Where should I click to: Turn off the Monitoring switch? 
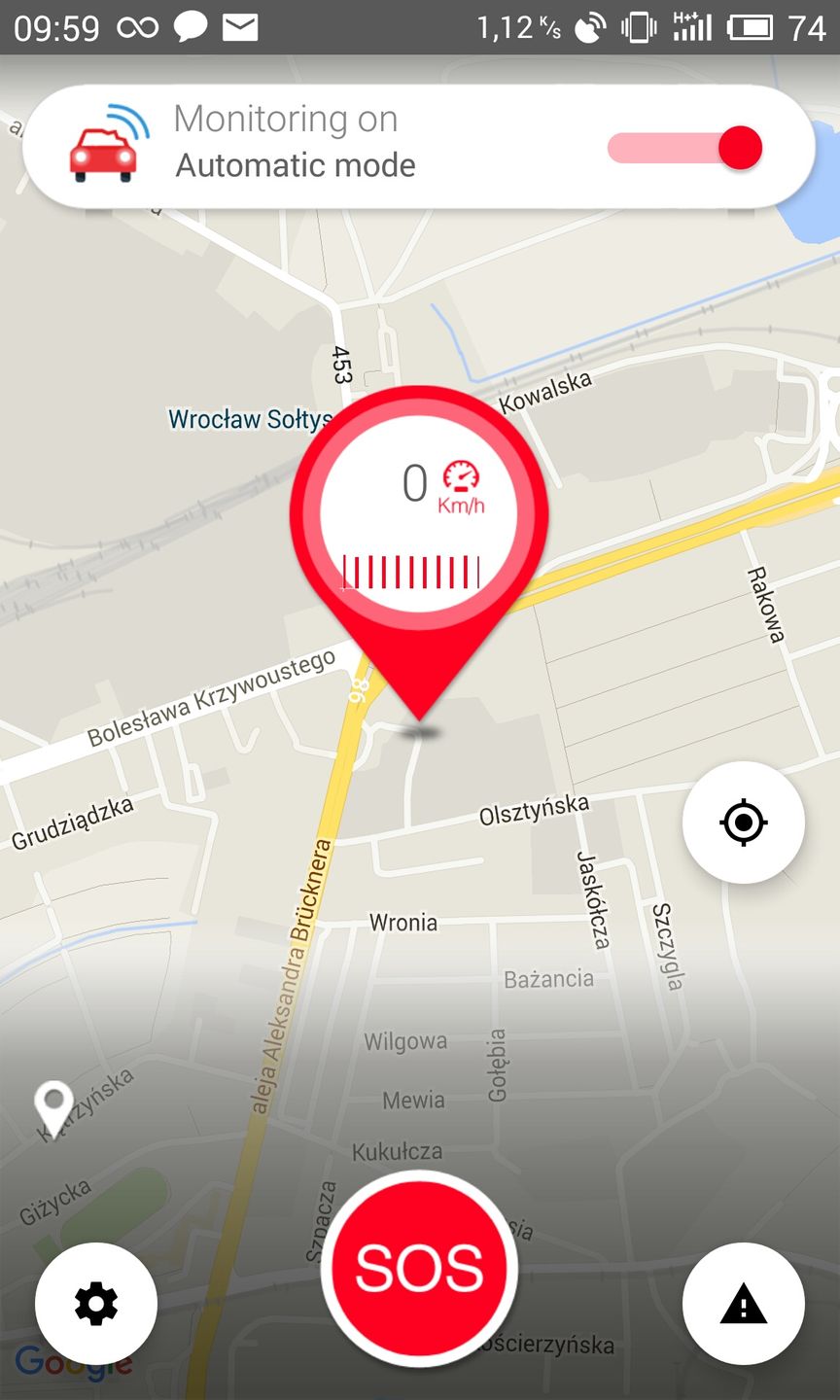685,149
